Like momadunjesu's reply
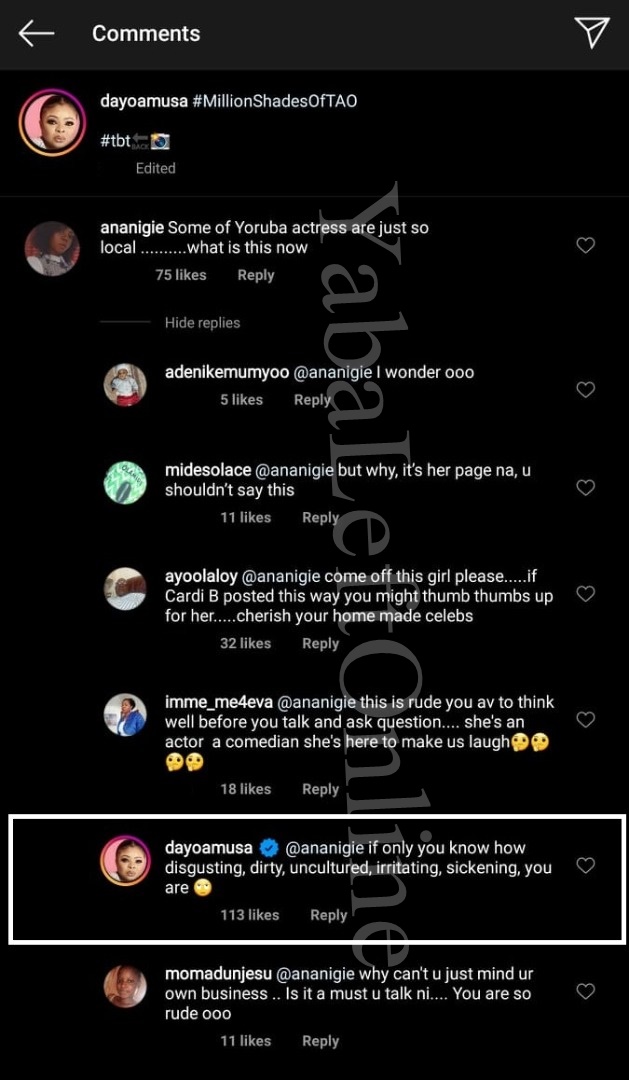This screenshot has height=1080, width=629. tap(585, 992)
